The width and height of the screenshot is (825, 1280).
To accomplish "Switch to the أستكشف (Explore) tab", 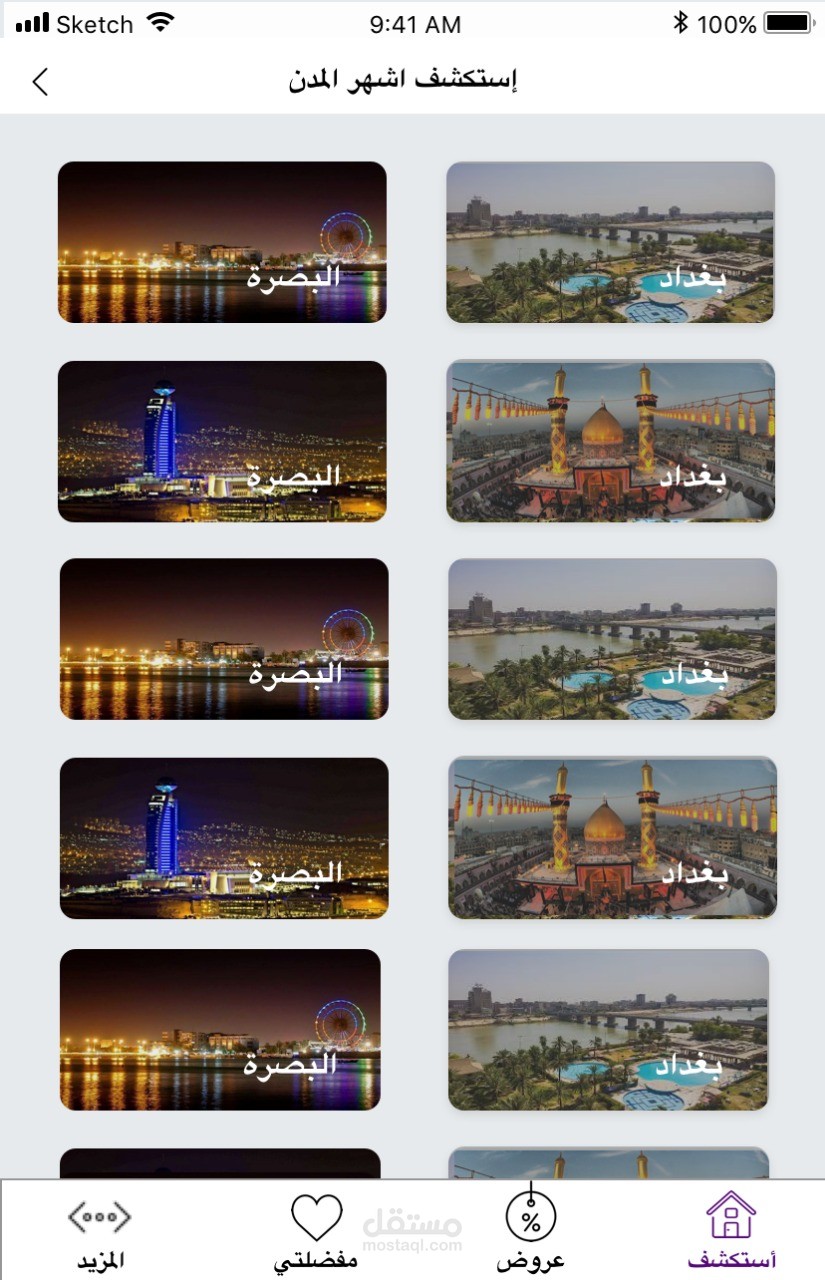I will click(732, 1230).
